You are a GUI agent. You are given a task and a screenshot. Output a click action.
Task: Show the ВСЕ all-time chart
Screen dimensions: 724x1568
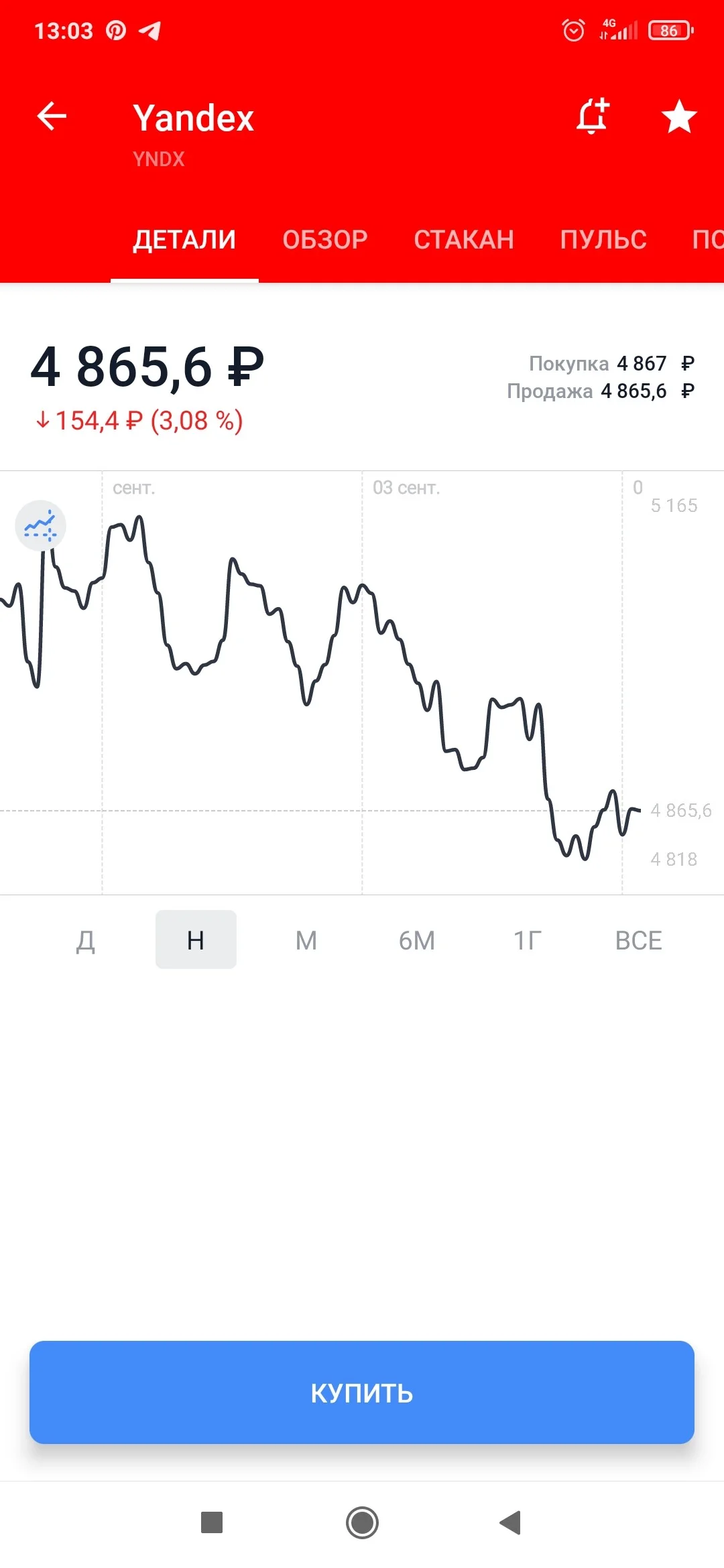tap(639, 940)
